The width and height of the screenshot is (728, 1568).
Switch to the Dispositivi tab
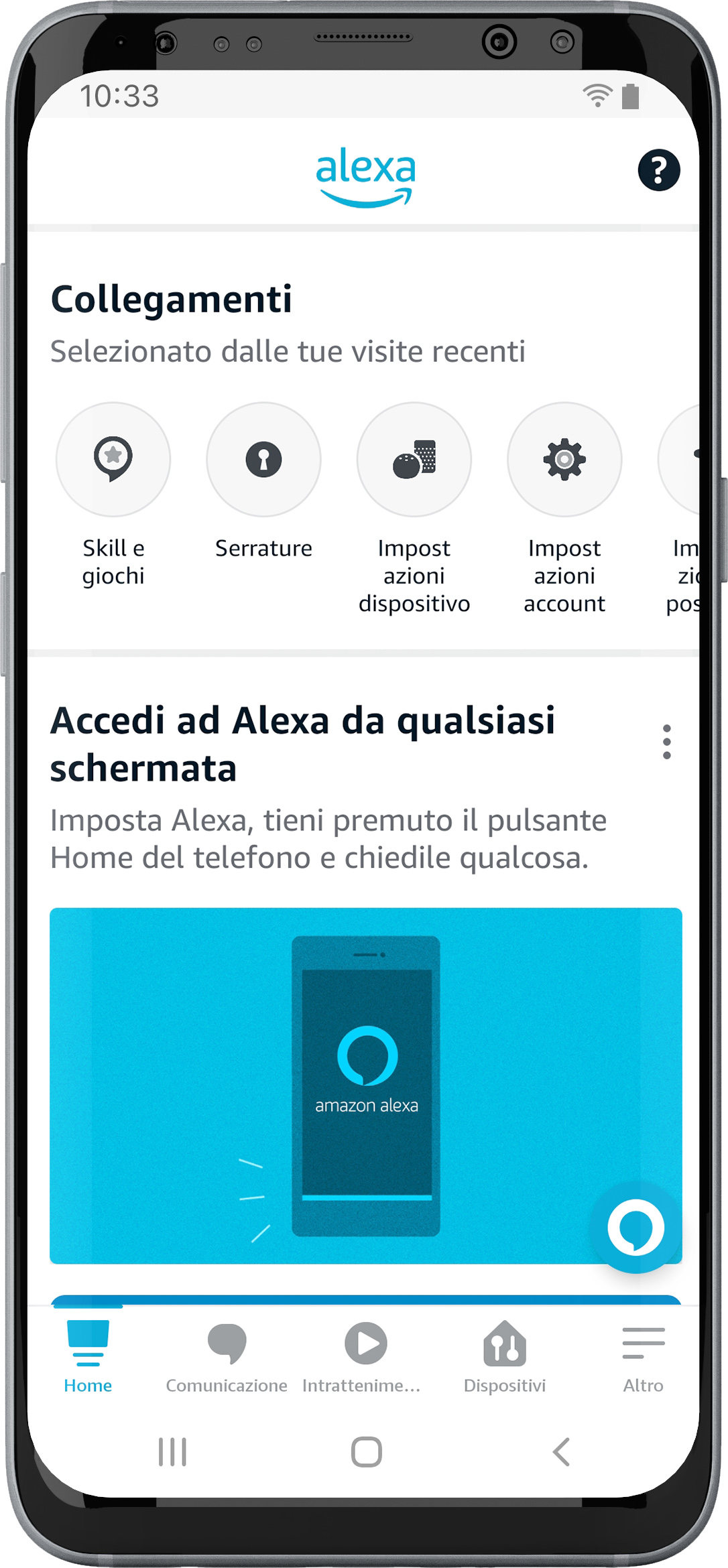coord(504,1356)
